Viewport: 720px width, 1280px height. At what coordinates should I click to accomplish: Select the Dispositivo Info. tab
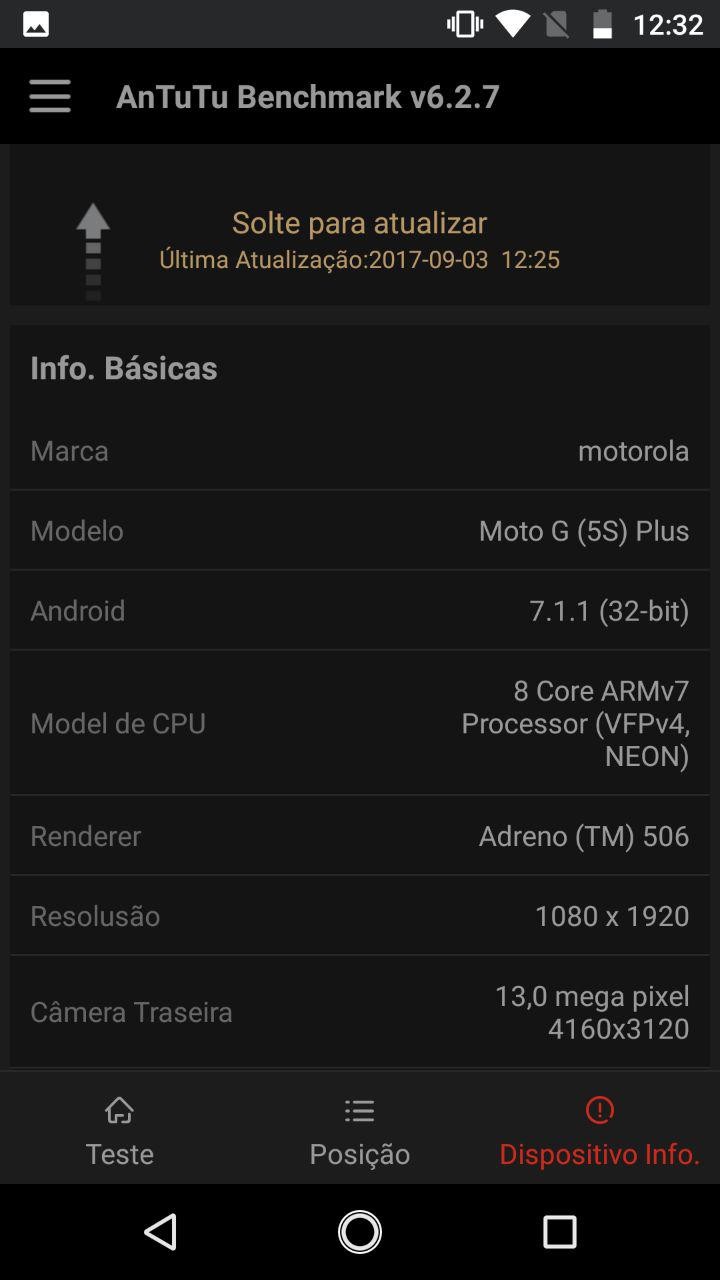599,1132
